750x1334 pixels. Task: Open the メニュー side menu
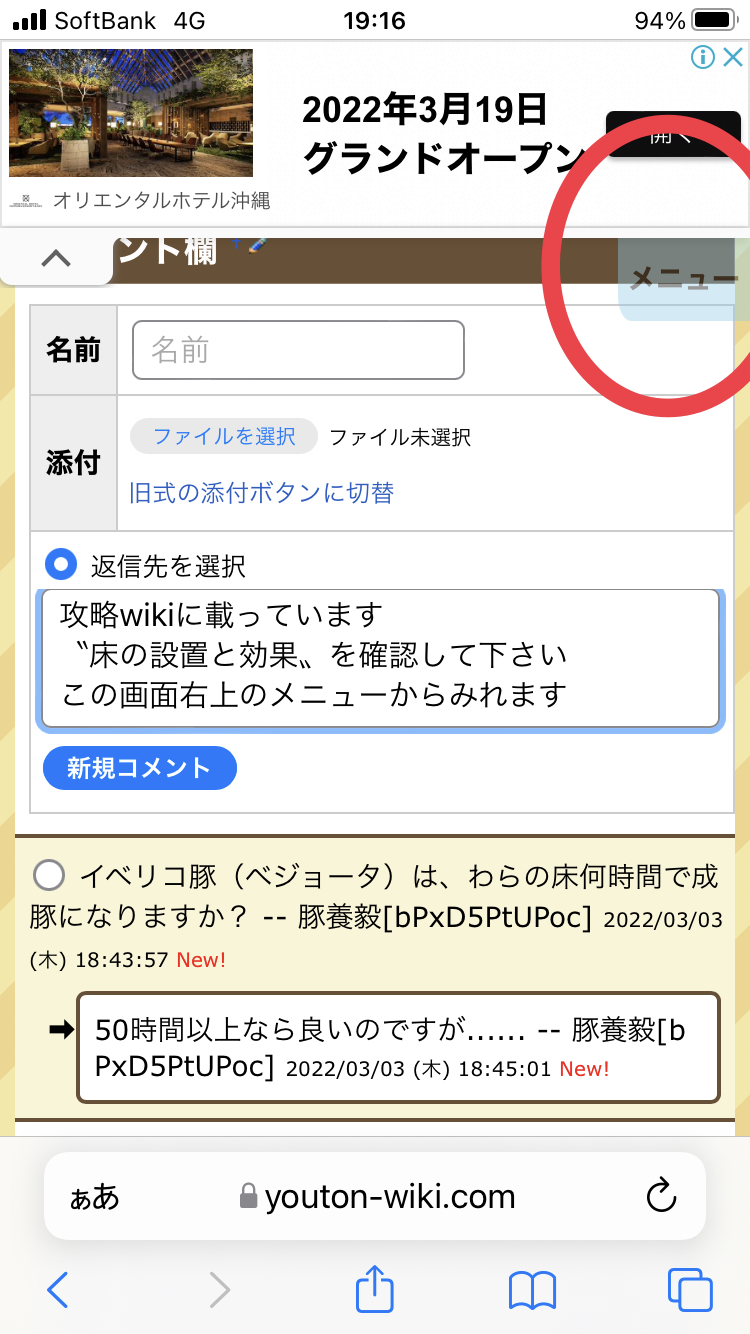click(684, 280)
